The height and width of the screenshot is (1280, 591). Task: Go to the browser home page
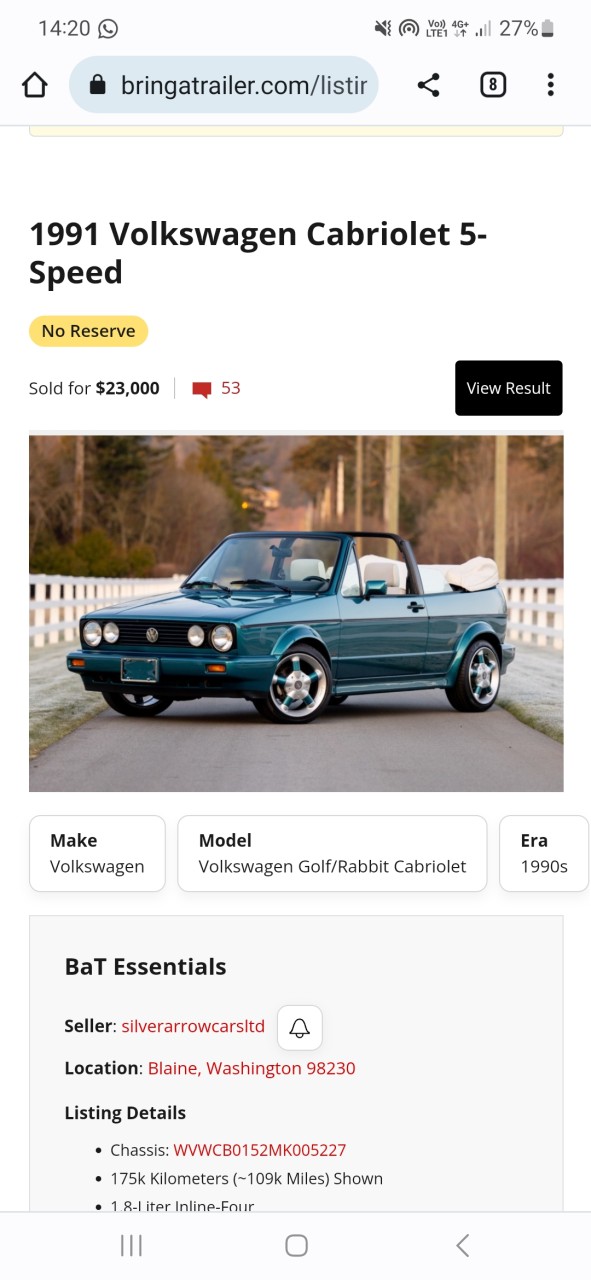[x=35, y=85]
